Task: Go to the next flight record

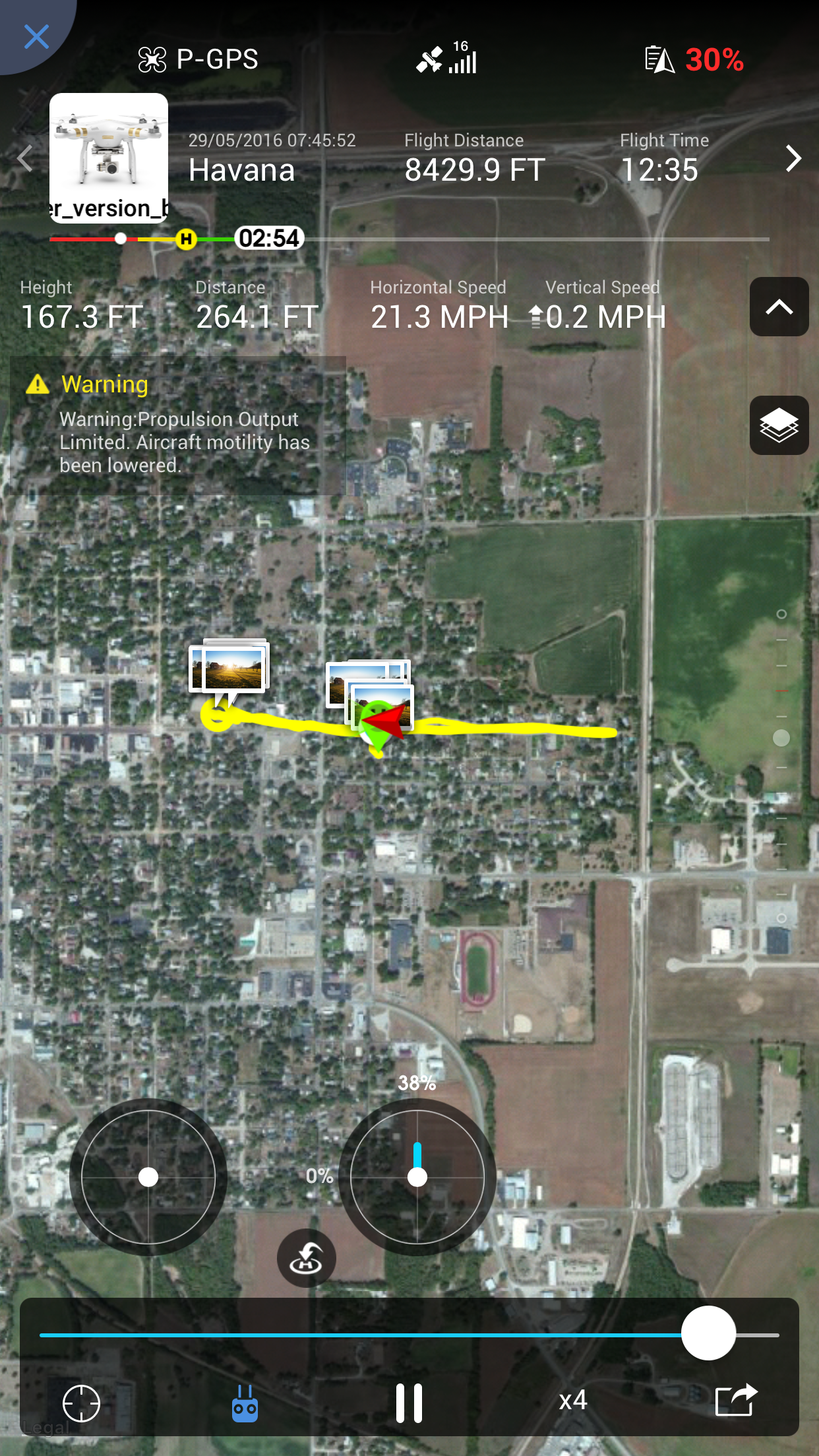Action: (x=793, y=158)
